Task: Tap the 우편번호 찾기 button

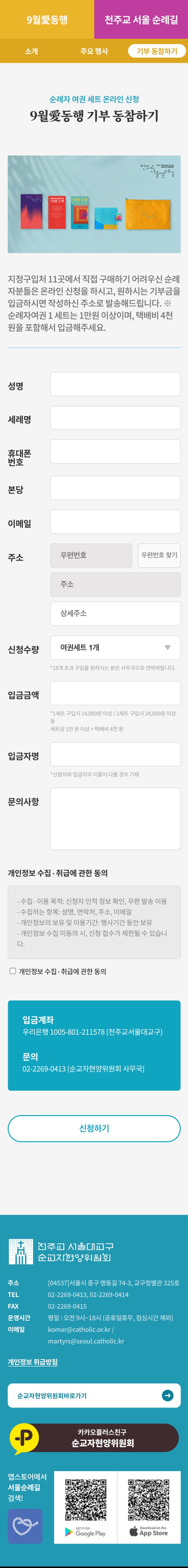Action: point(159,555)
